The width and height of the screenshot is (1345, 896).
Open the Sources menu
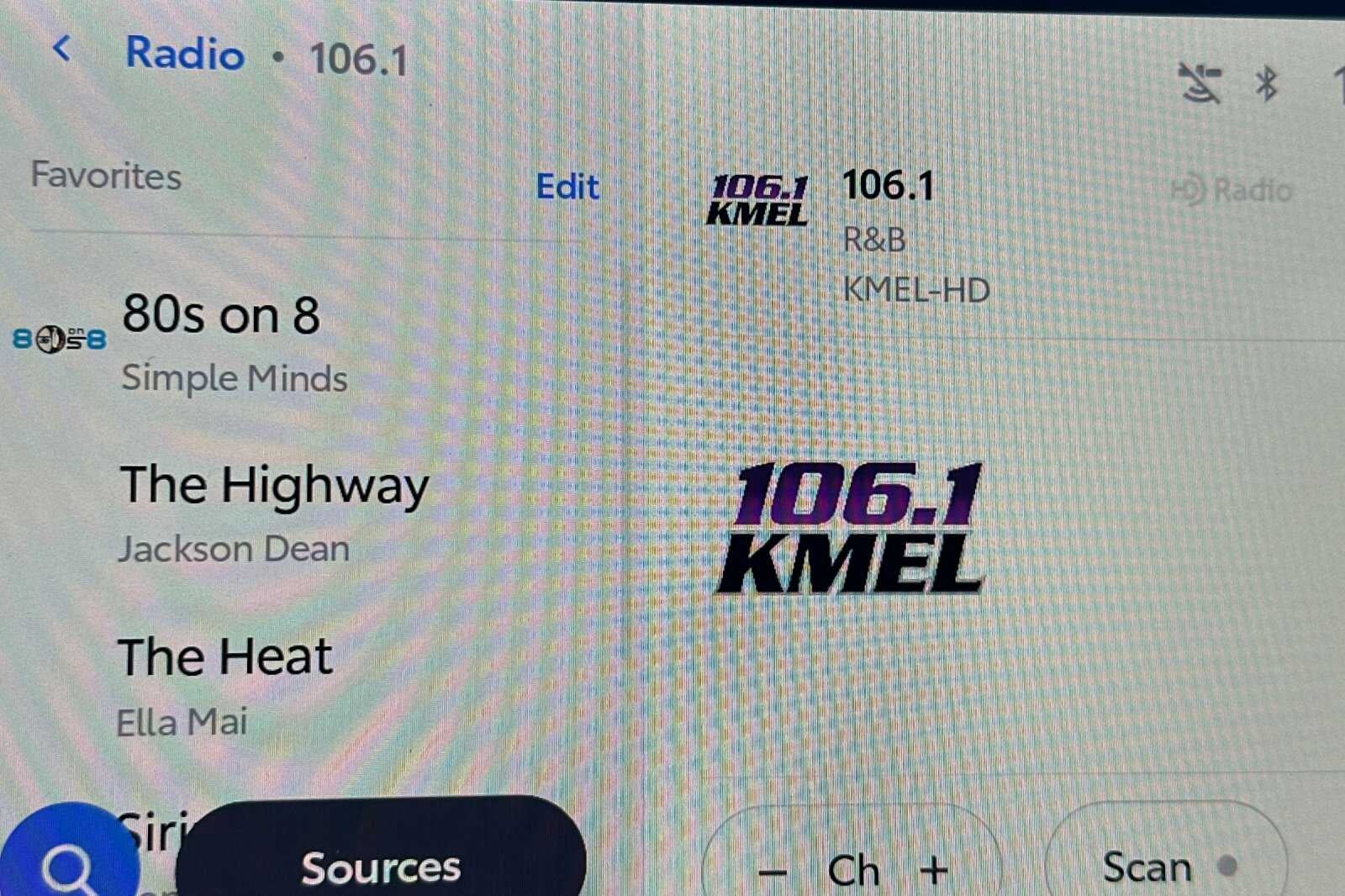pyautogui.click(x=381, y=866)
